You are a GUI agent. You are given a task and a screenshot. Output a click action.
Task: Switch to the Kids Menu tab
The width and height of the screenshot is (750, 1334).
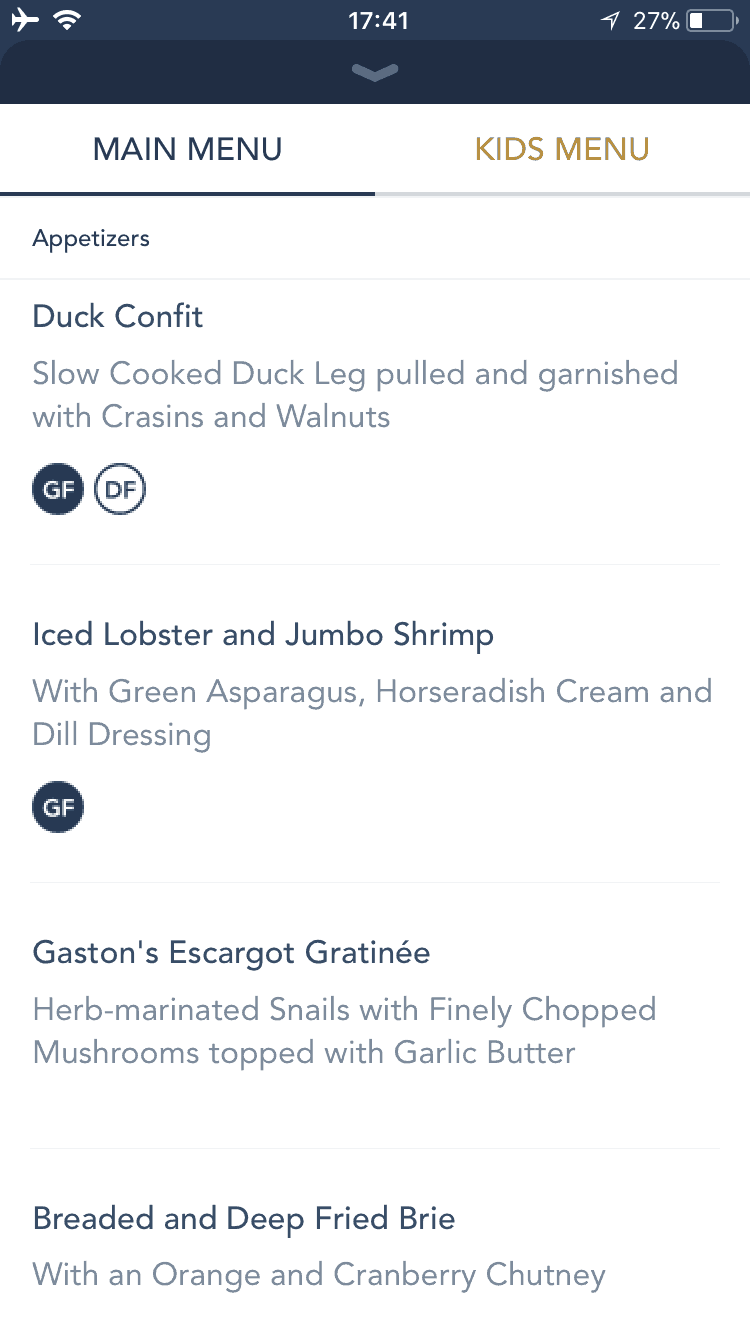tap(562, 150)
